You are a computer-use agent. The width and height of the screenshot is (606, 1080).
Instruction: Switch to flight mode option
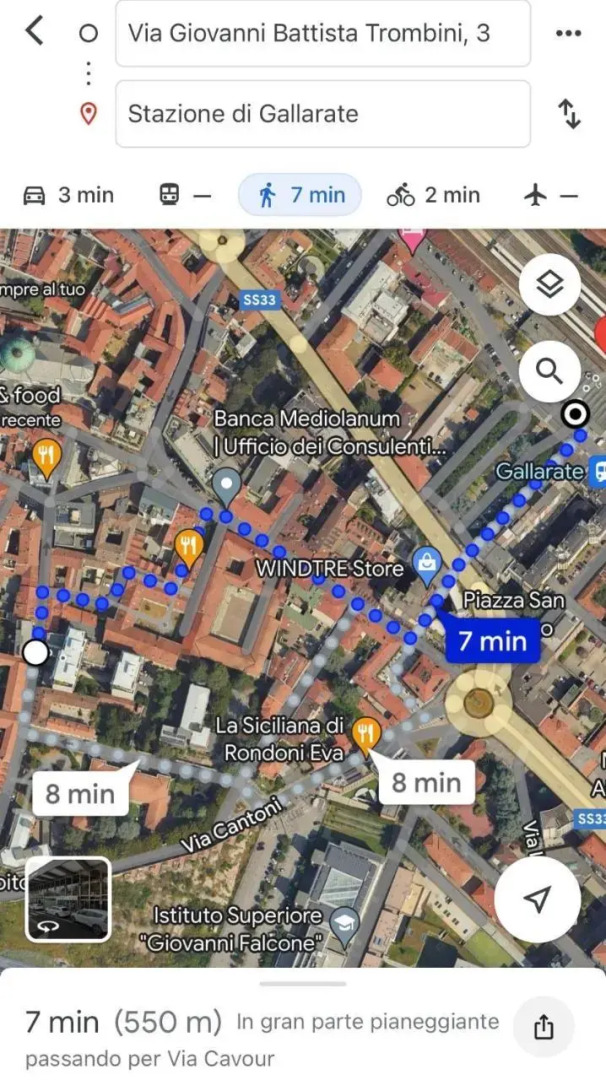551,195
